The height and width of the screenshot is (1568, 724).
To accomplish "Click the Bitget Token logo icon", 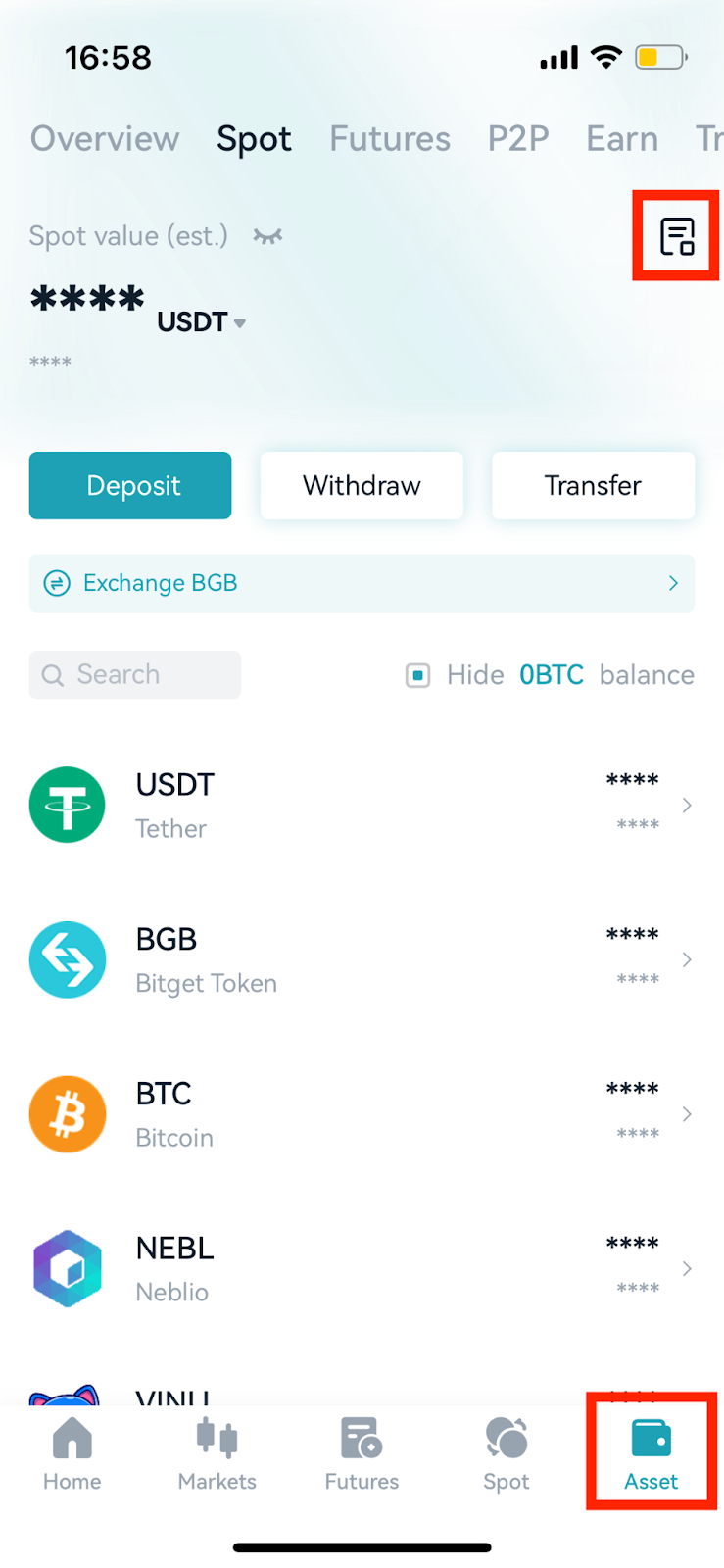I will coord(67,959).
